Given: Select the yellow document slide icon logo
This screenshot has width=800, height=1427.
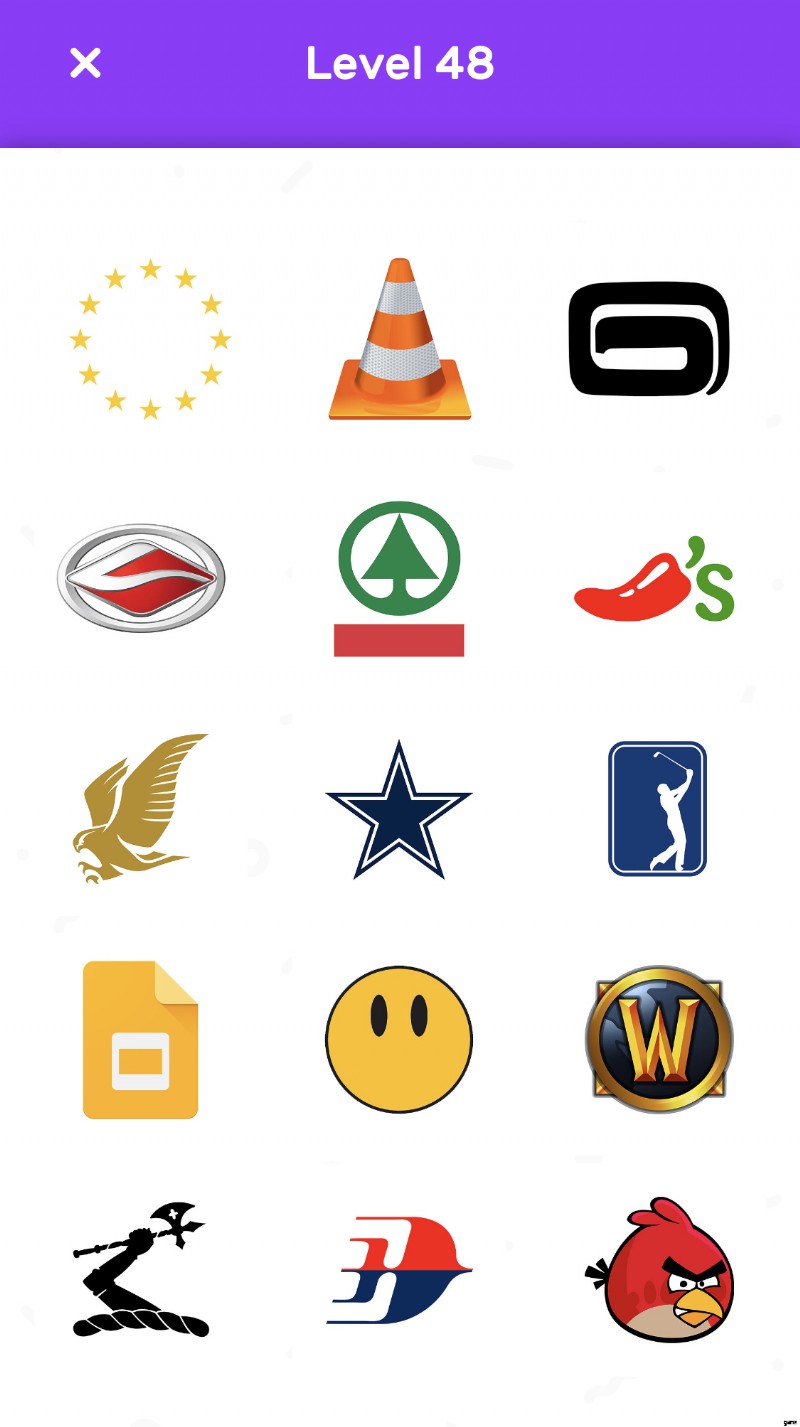Looking at the screenshot, I should coord(141,1039).
